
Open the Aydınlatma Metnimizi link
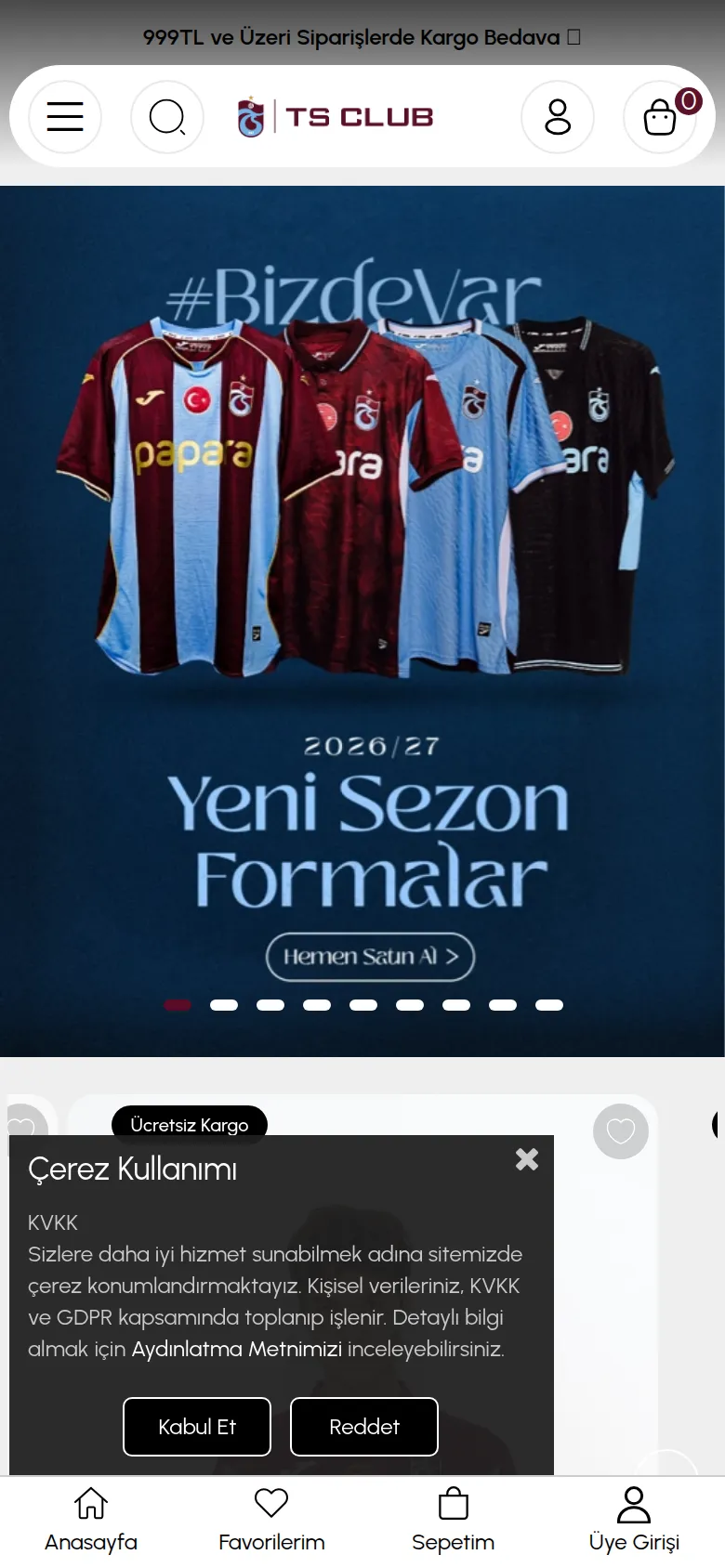[237, 1349]
